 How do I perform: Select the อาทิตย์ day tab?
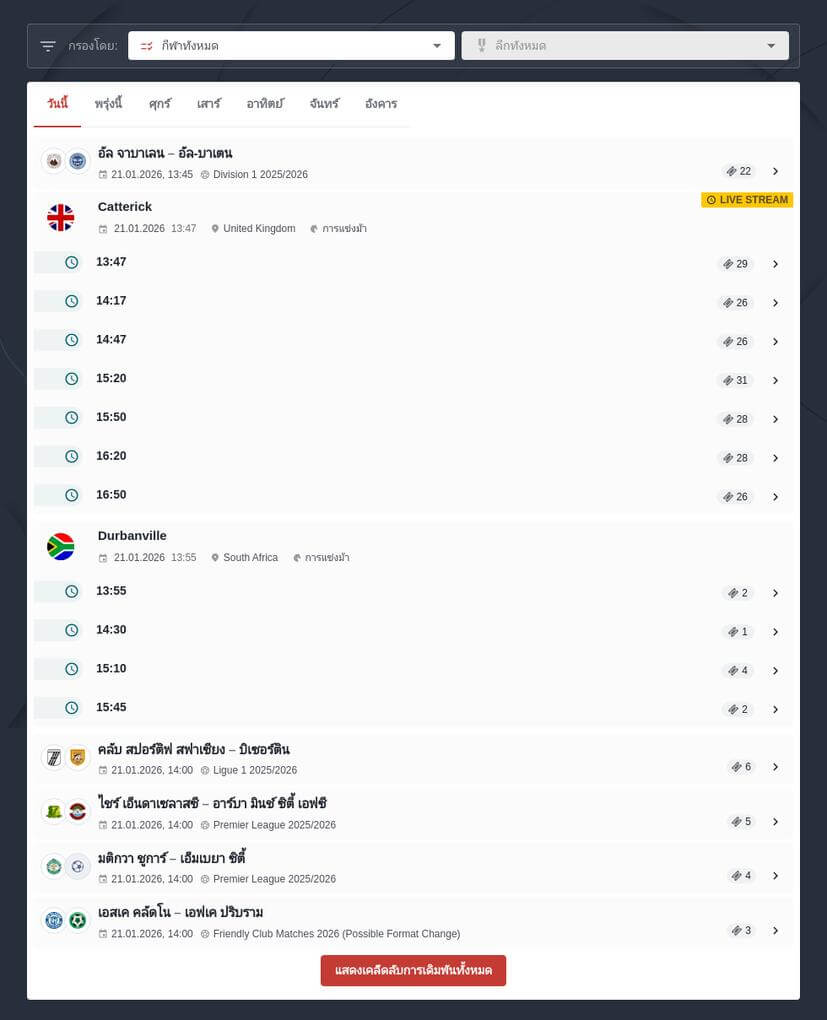point(265,104)
